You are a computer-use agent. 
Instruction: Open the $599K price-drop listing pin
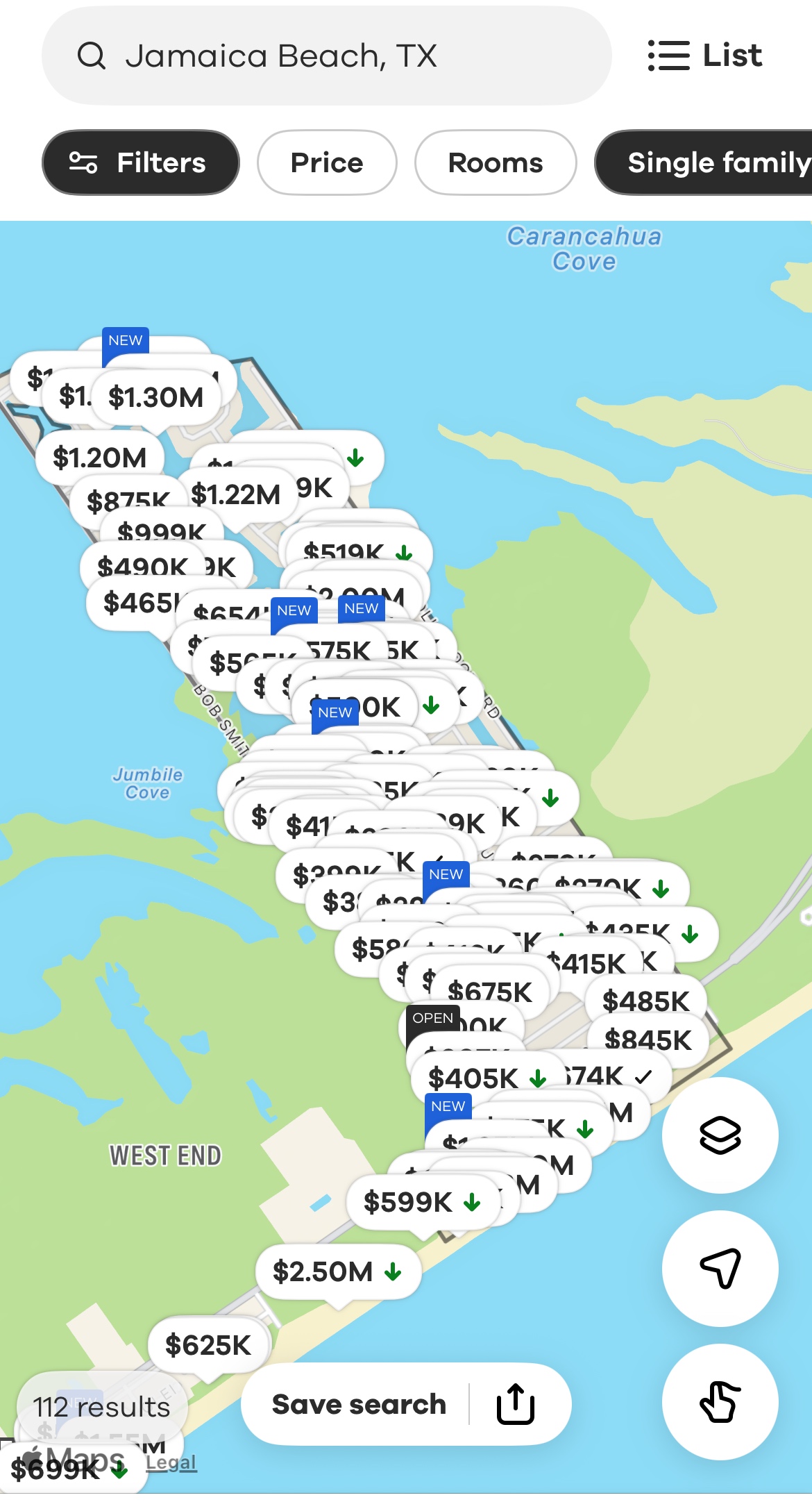click(423, 1202)
